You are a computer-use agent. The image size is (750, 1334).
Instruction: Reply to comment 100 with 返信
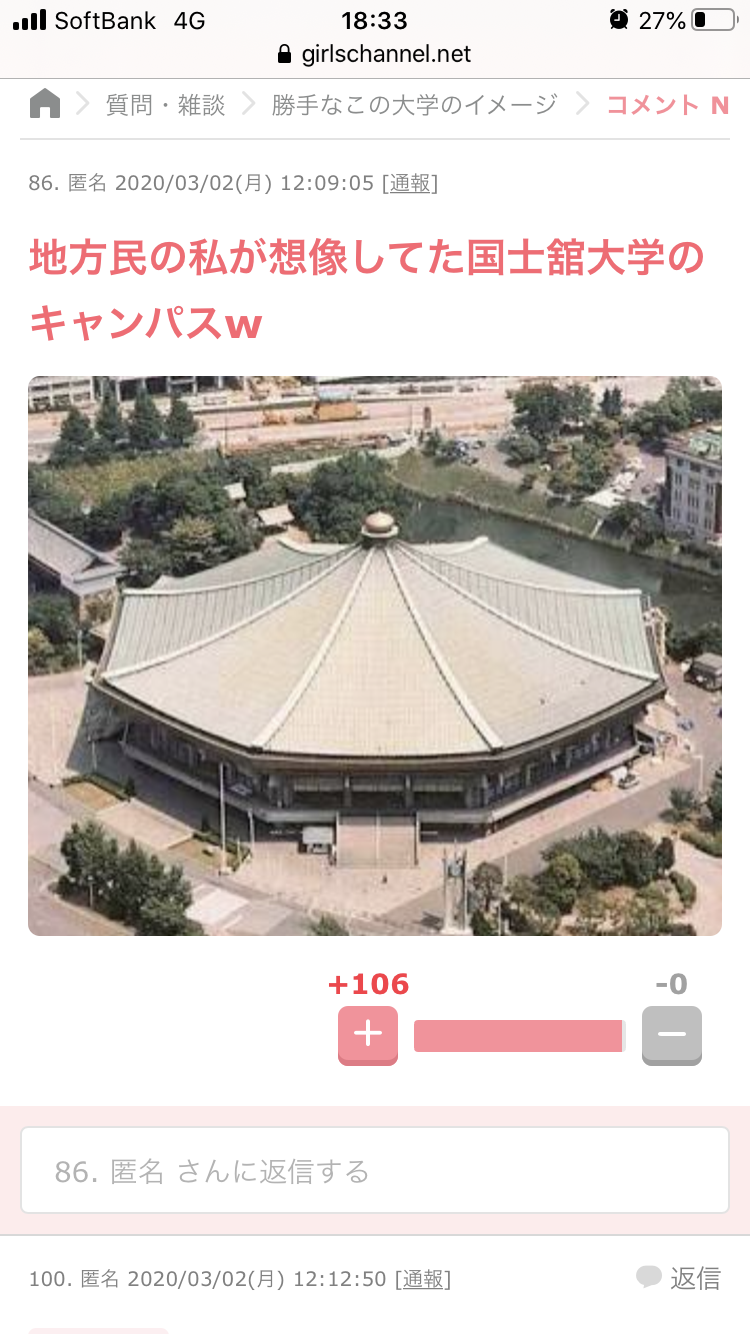(679, 1277)
